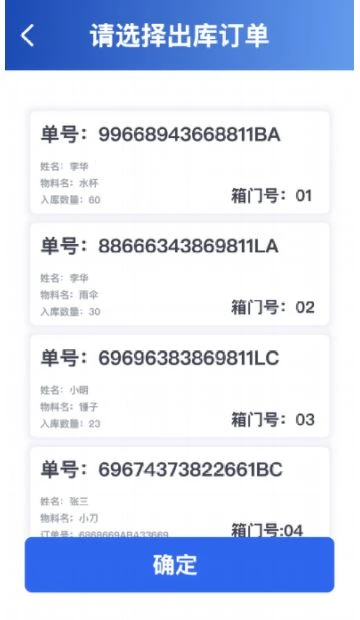The image size is (360, 620).
Task: Go back using the top-left arrow
Action: click(27, 35)
